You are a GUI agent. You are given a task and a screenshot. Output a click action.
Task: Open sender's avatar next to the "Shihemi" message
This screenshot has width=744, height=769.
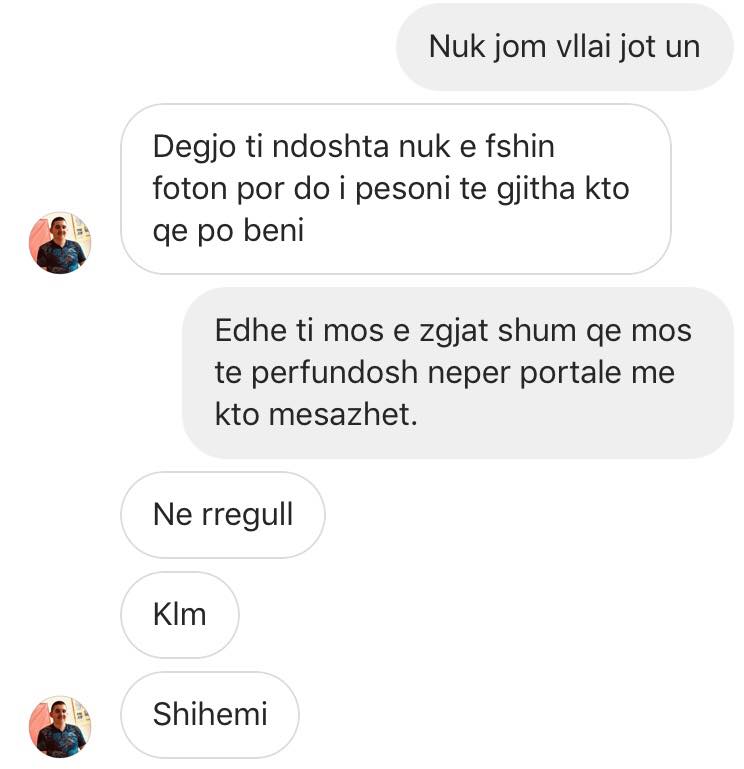[61, 727]
